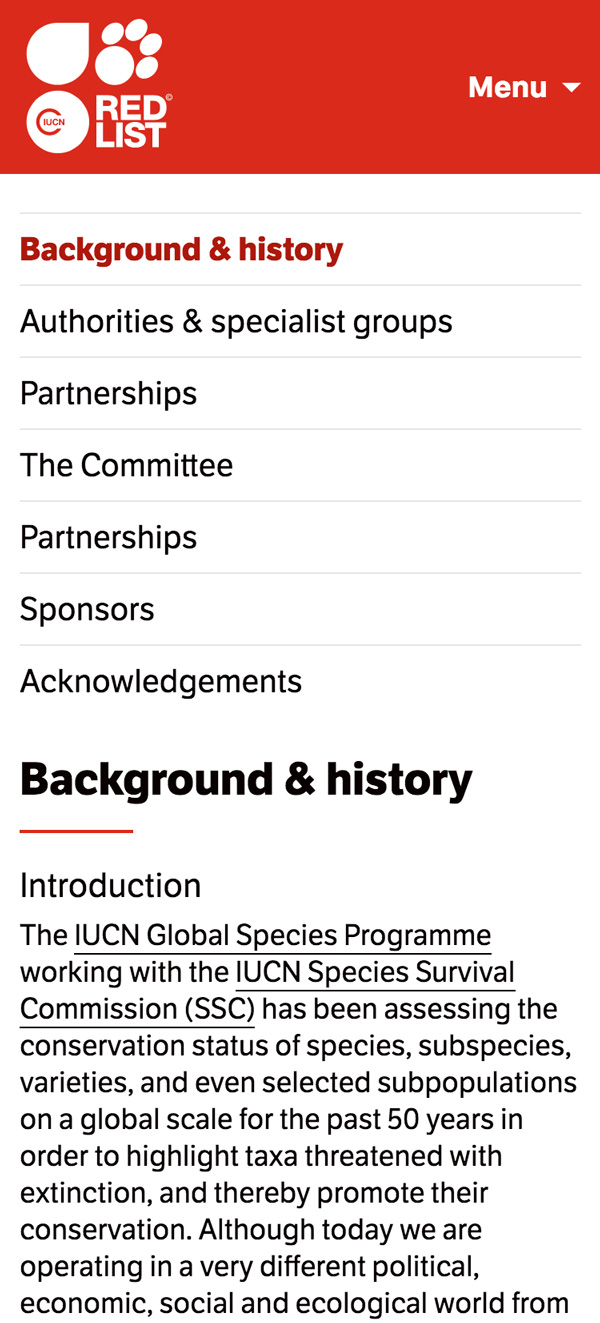Open the IUCN Species Survival Commission link
600x1323 pixels.
(x=267, y=990)
